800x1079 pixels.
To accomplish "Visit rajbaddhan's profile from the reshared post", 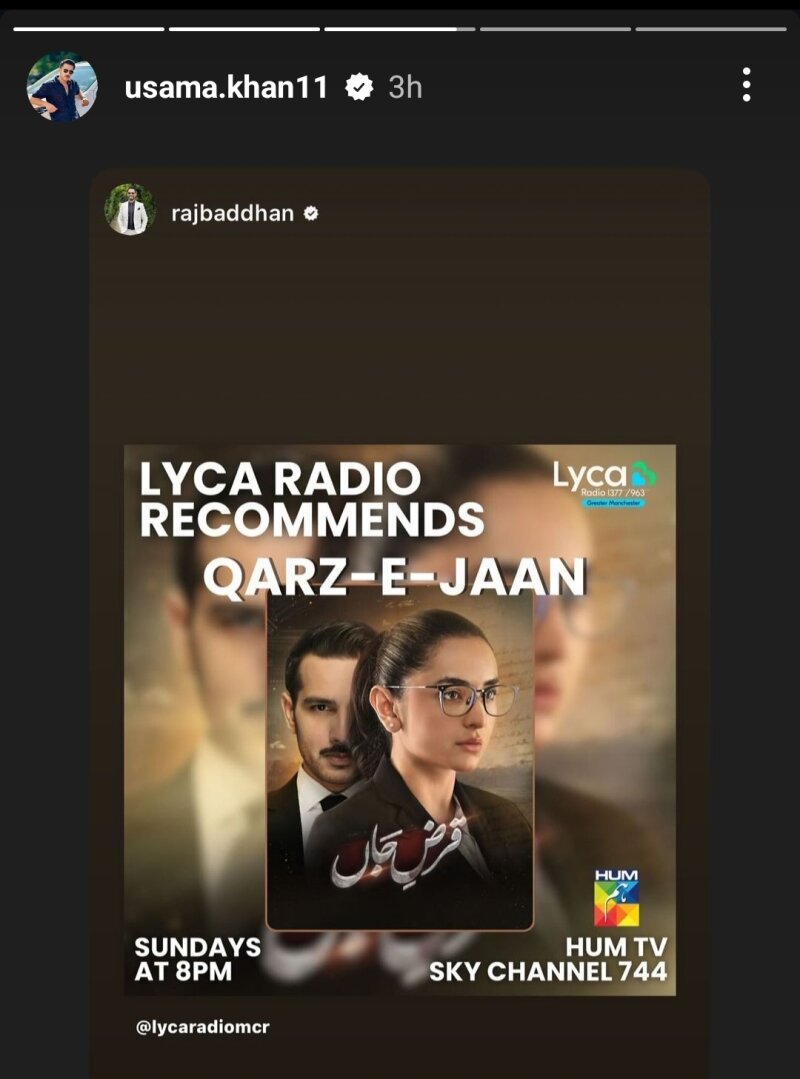I will pyautogui.click(x=231, y=213).
